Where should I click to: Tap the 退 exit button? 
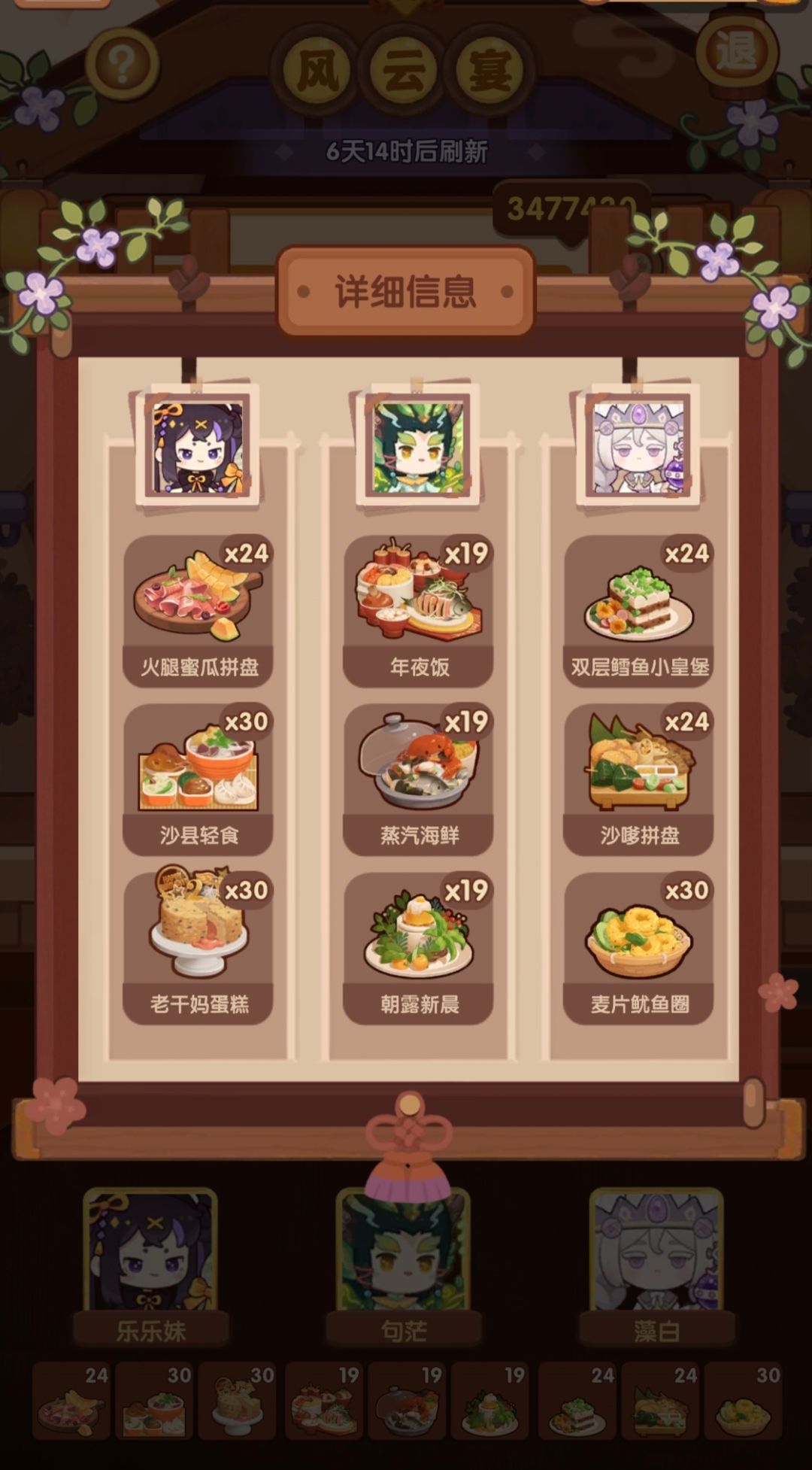tap(735, 51)
